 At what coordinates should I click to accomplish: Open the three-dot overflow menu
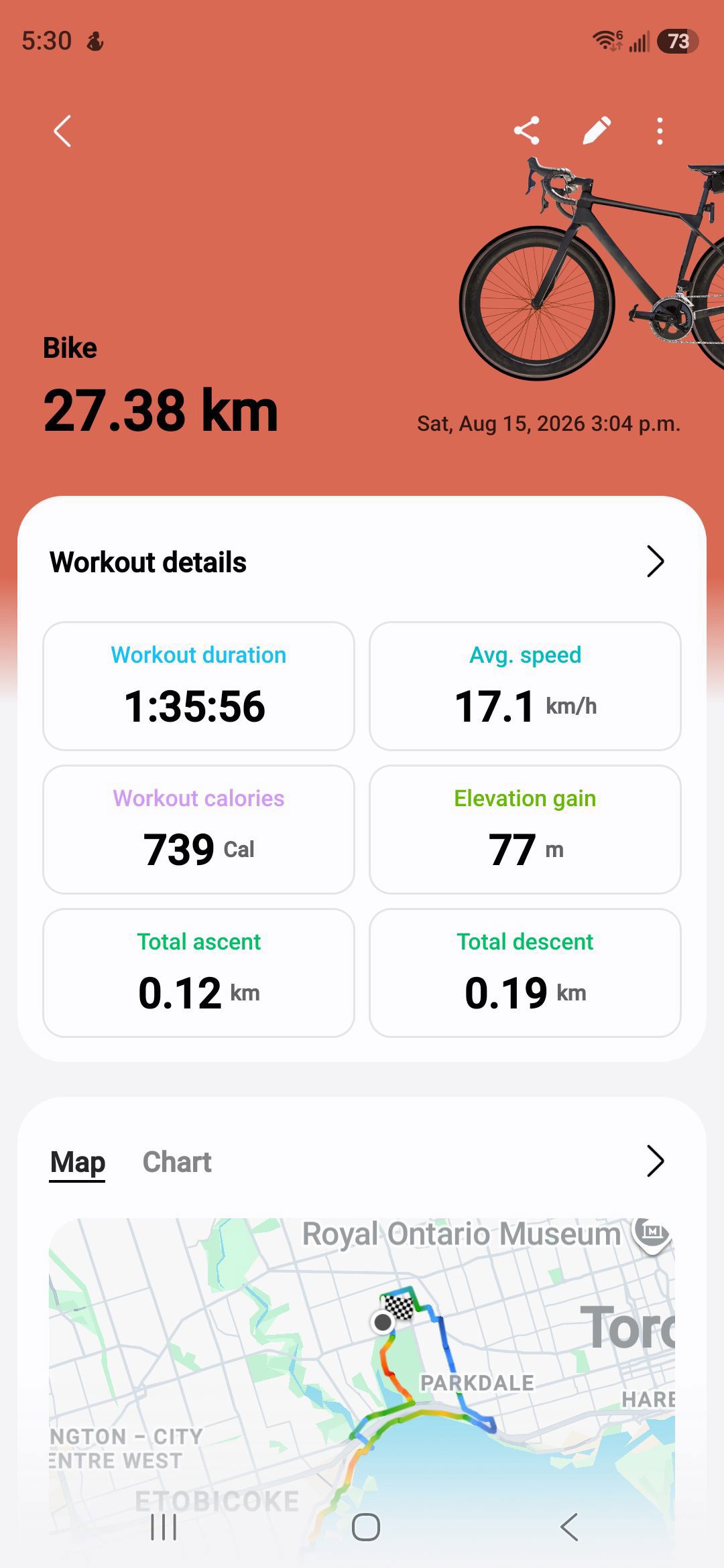click(660, 131)
